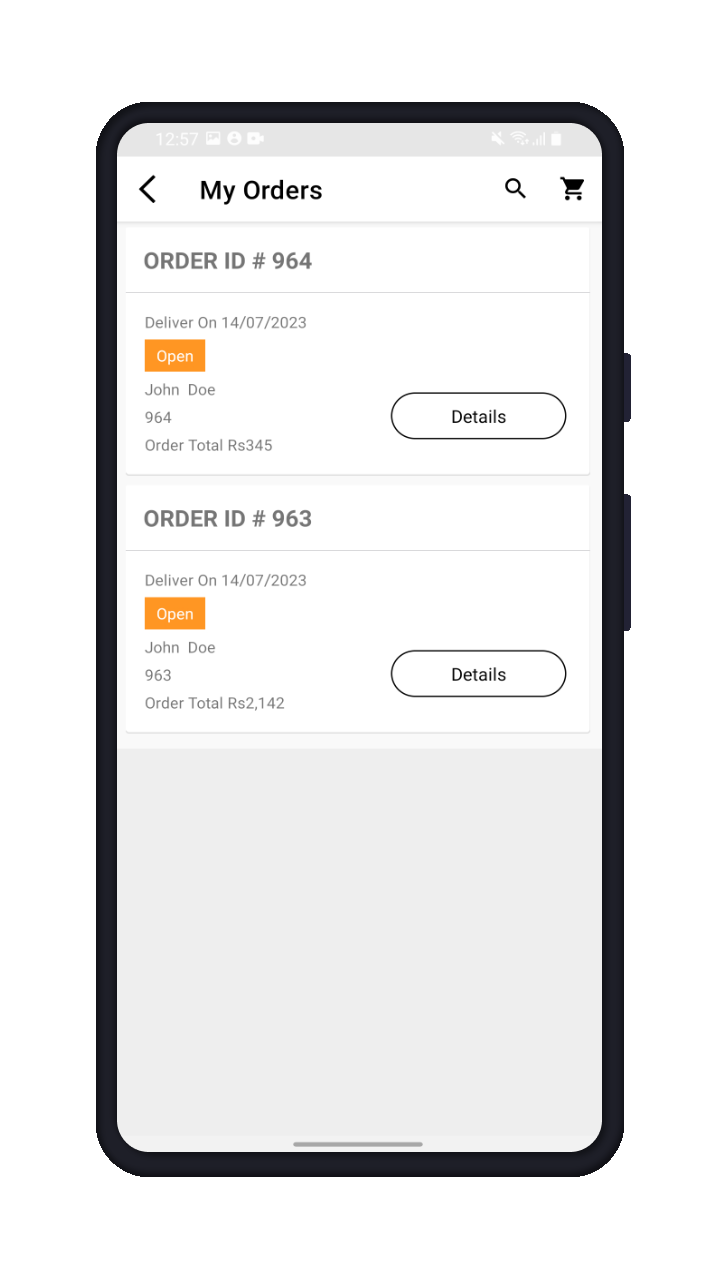Open the order card showing Rs345 total
The height and width of the screenshot is (1280, 720).
(357, 351)
